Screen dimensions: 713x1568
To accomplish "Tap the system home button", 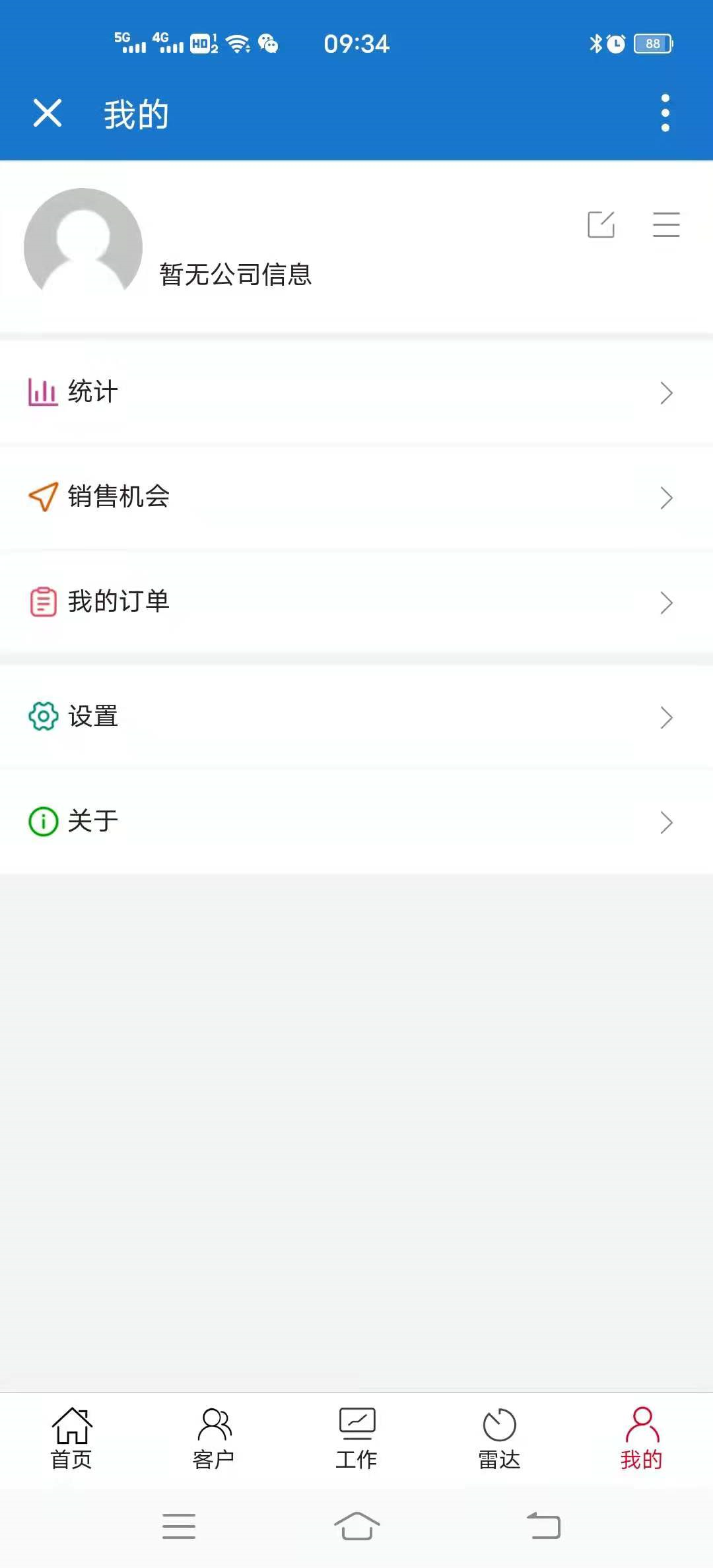I will pos(356,1526).
